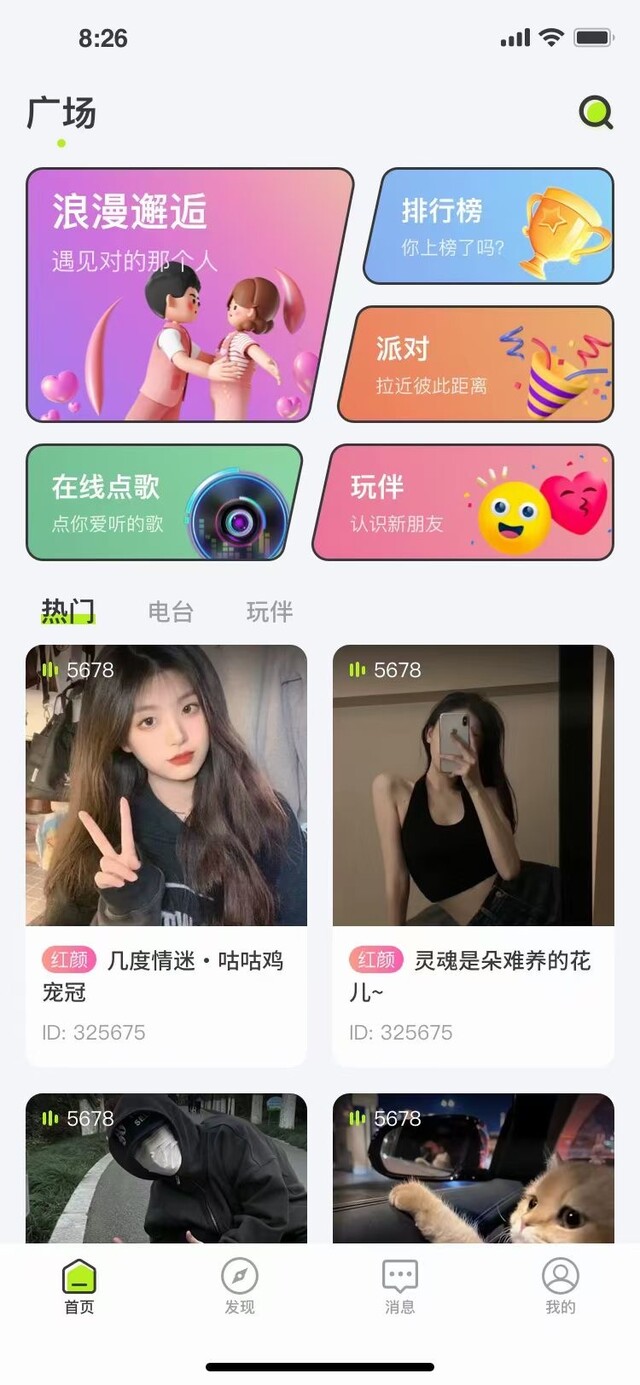The image size is (640, 1385).
Task: Open the 我的 profile tab
Action: click(560, 1286)
